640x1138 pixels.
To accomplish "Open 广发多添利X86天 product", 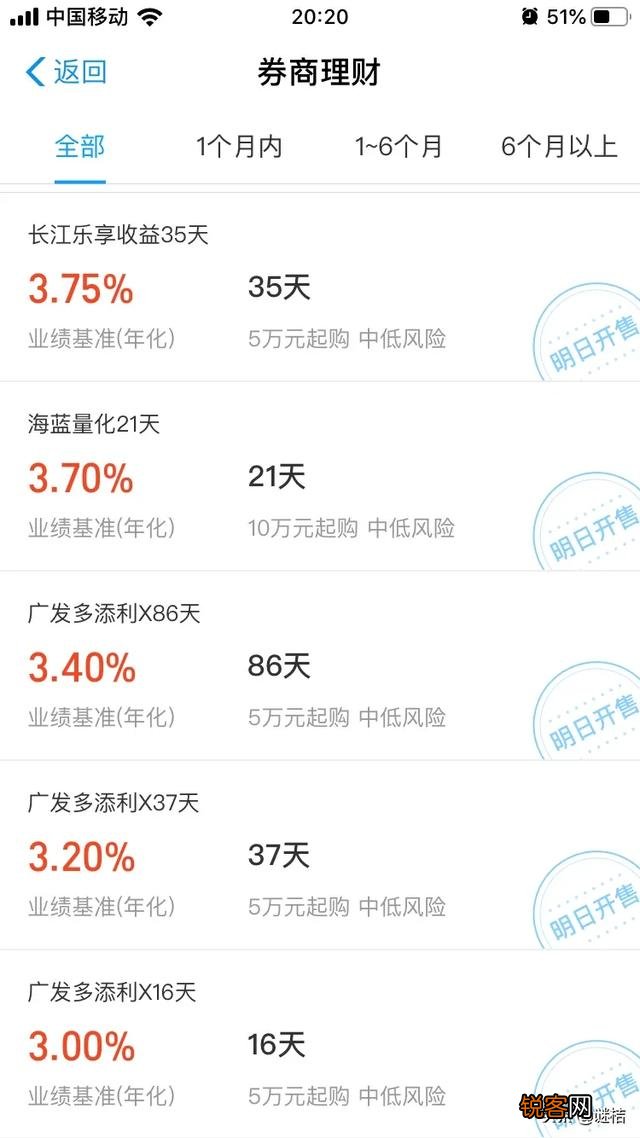I will (x=320, y=666).
